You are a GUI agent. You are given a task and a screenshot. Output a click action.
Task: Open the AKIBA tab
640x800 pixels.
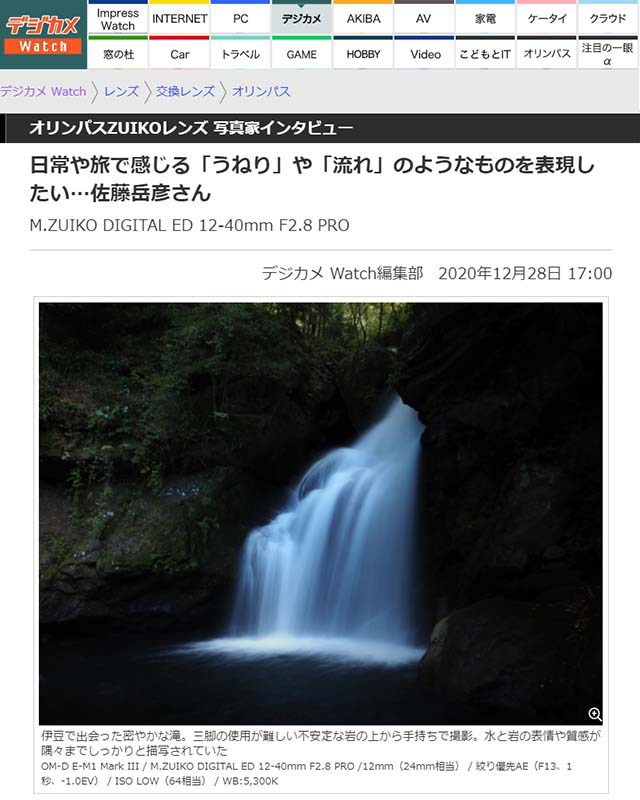coord(363,19)
